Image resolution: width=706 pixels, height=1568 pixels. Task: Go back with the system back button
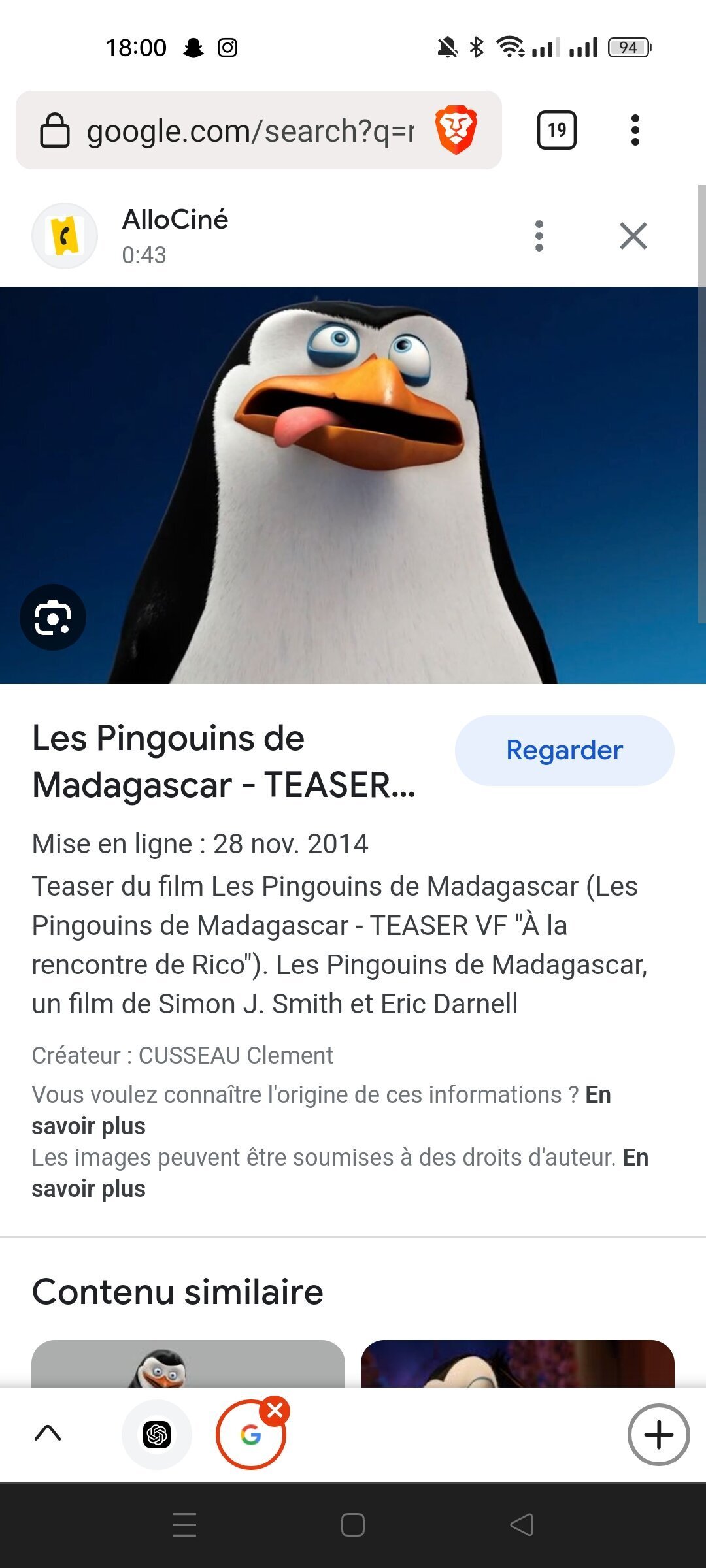pos(522,1526)
